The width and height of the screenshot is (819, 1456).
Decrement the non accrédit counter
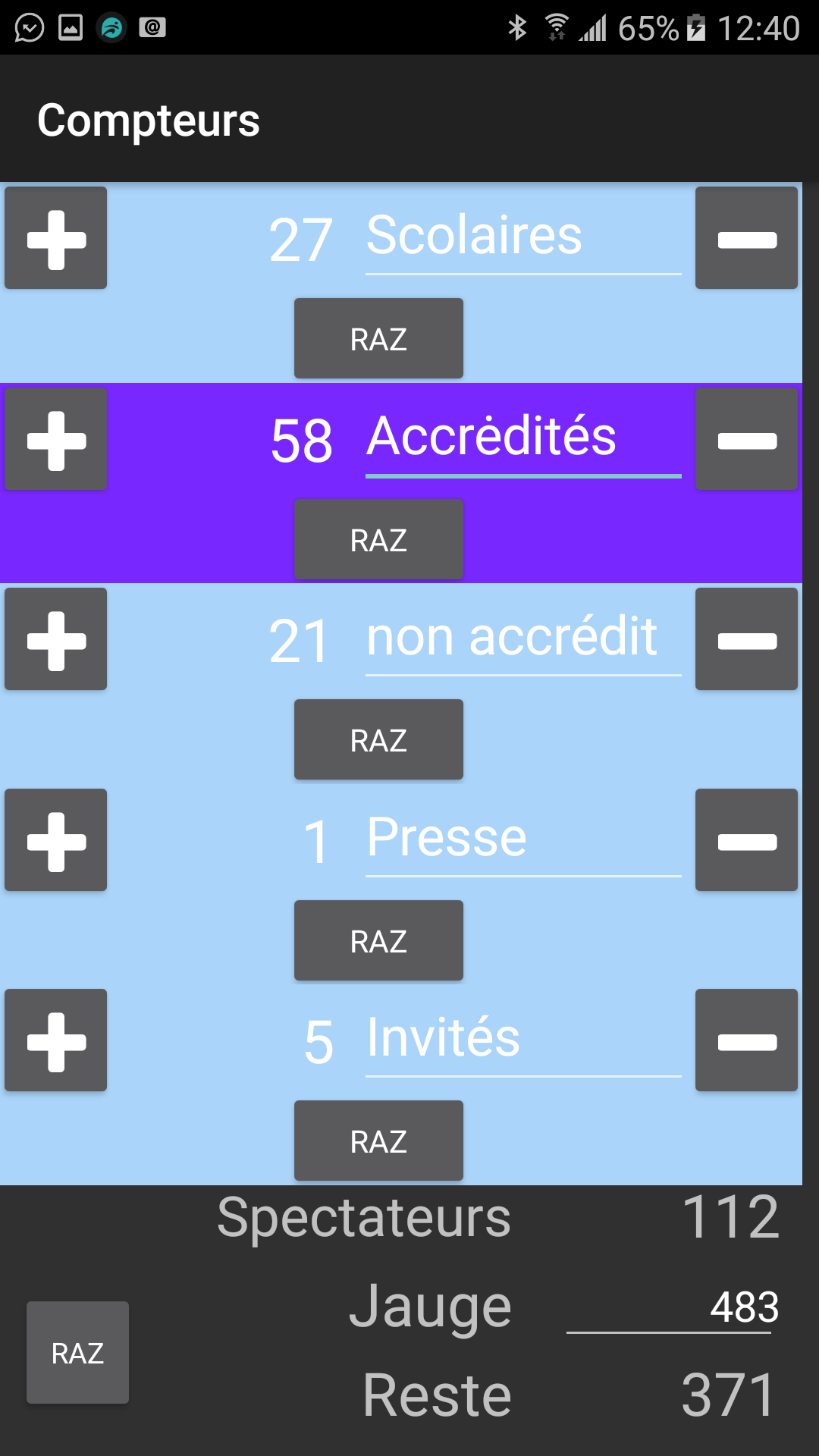[746, 639]
